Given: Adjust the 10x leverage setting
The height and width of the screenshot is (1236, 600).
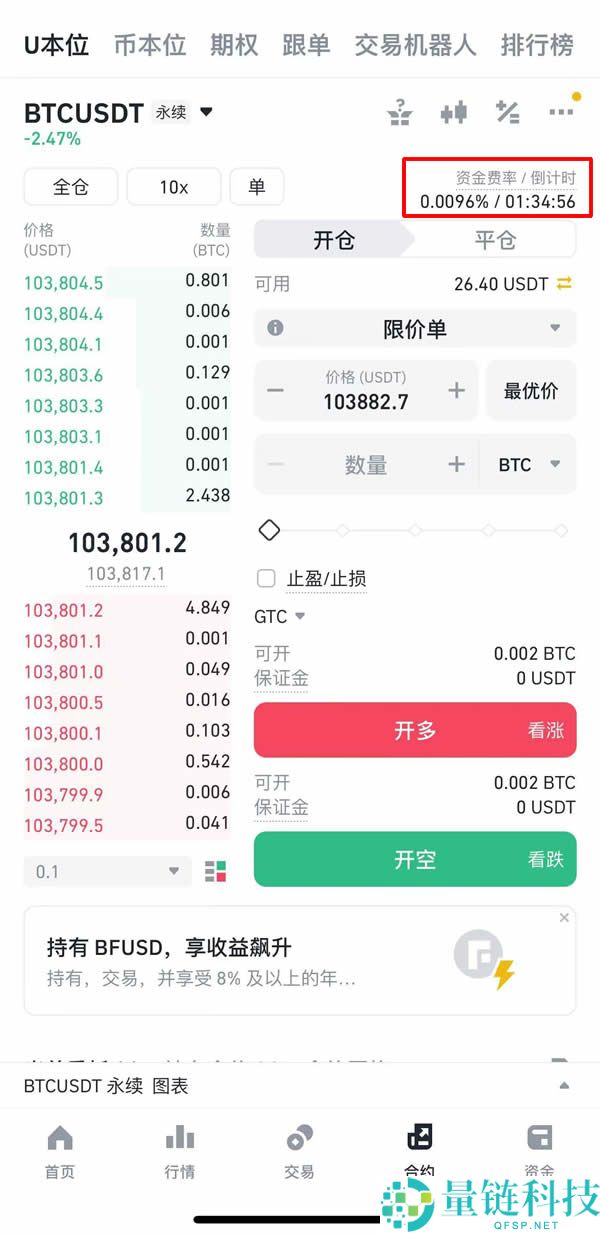Looking at the screenshot, I should (x=174, y=187).
